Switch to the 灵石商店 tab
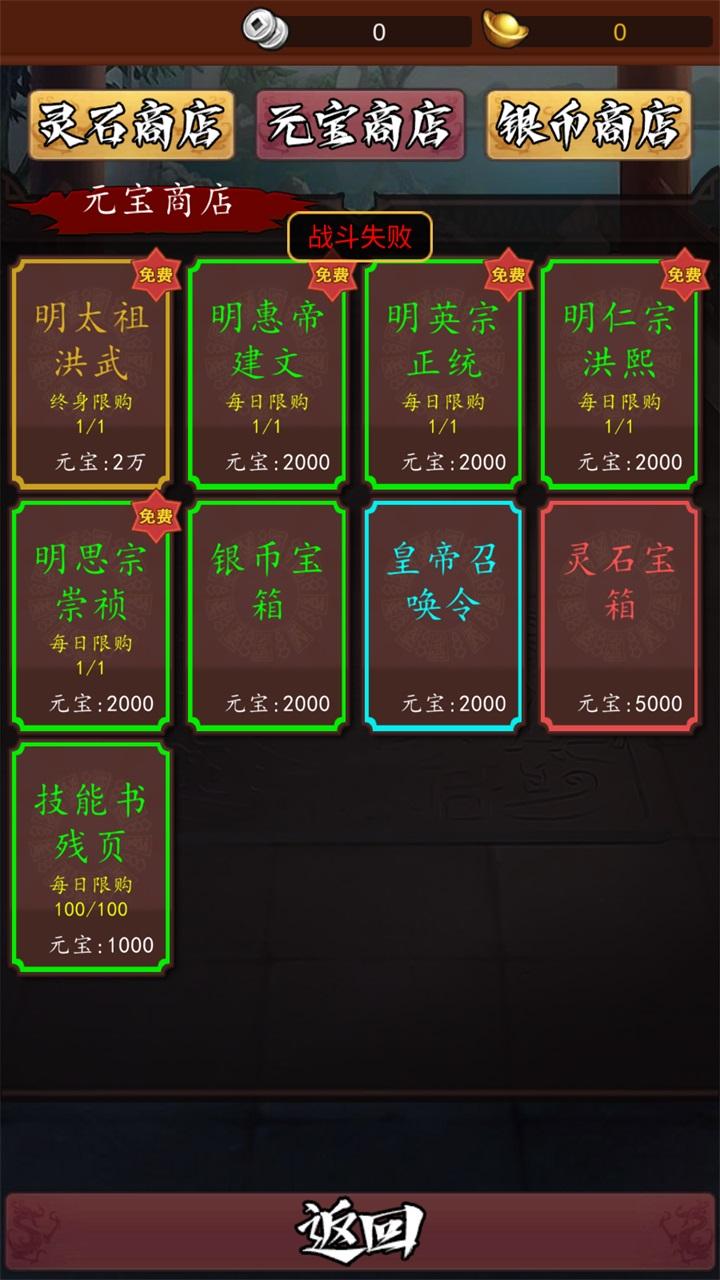This screenshot has width=720, height=1280. (131, 126)
